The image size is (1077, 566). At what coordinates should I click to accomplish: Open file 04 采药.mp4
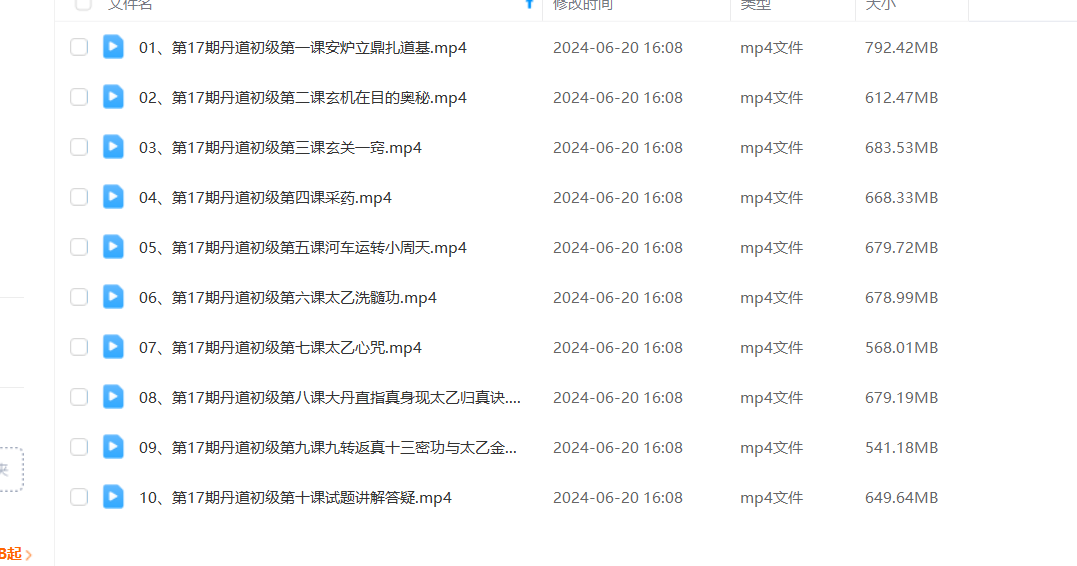click(x=265, y=197)
